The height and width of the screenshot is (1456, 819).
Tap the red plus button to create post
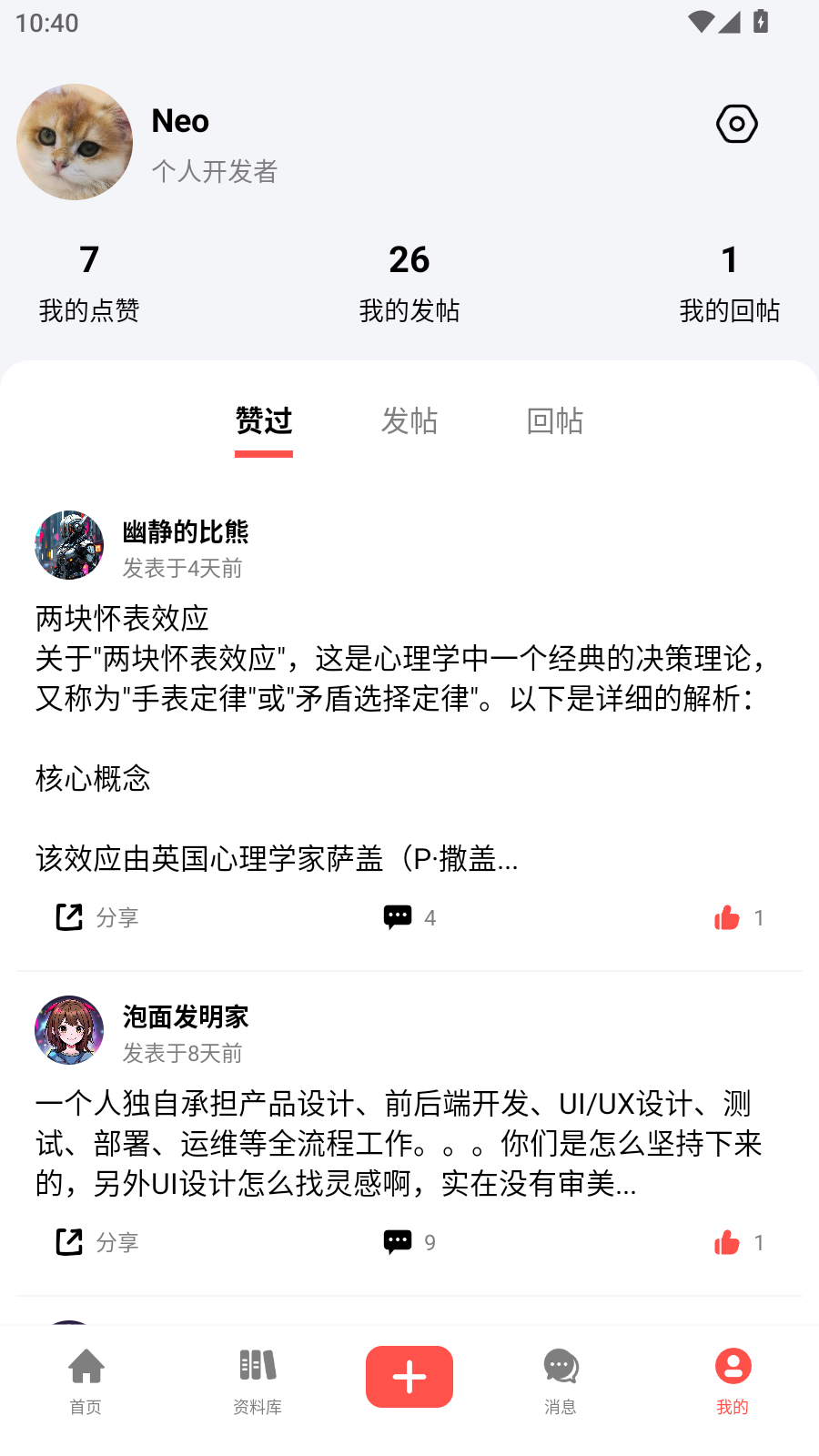pyautogui.click(x=409, y=1377)
